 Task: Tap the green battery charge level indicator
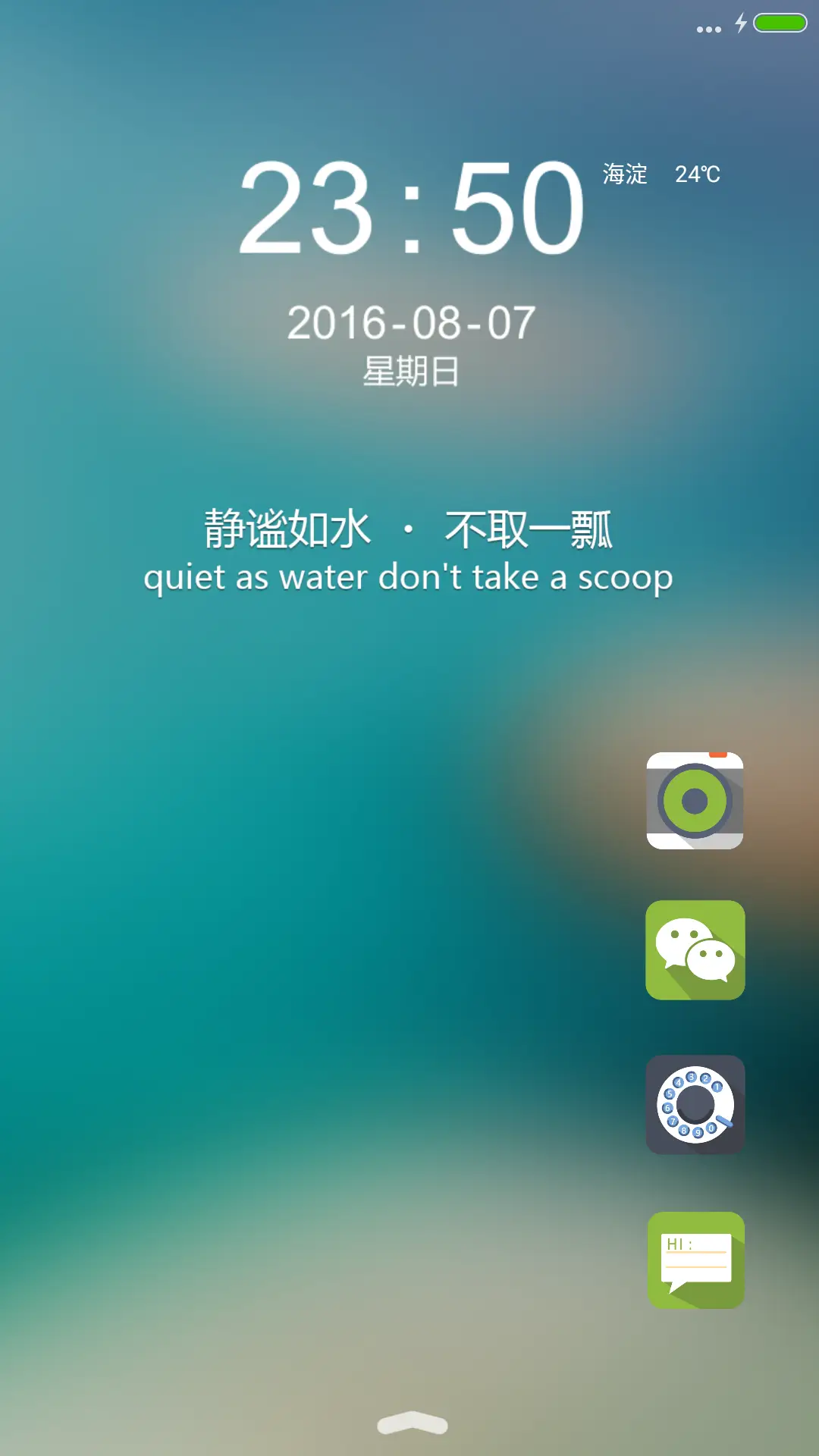tap(780, 24)
